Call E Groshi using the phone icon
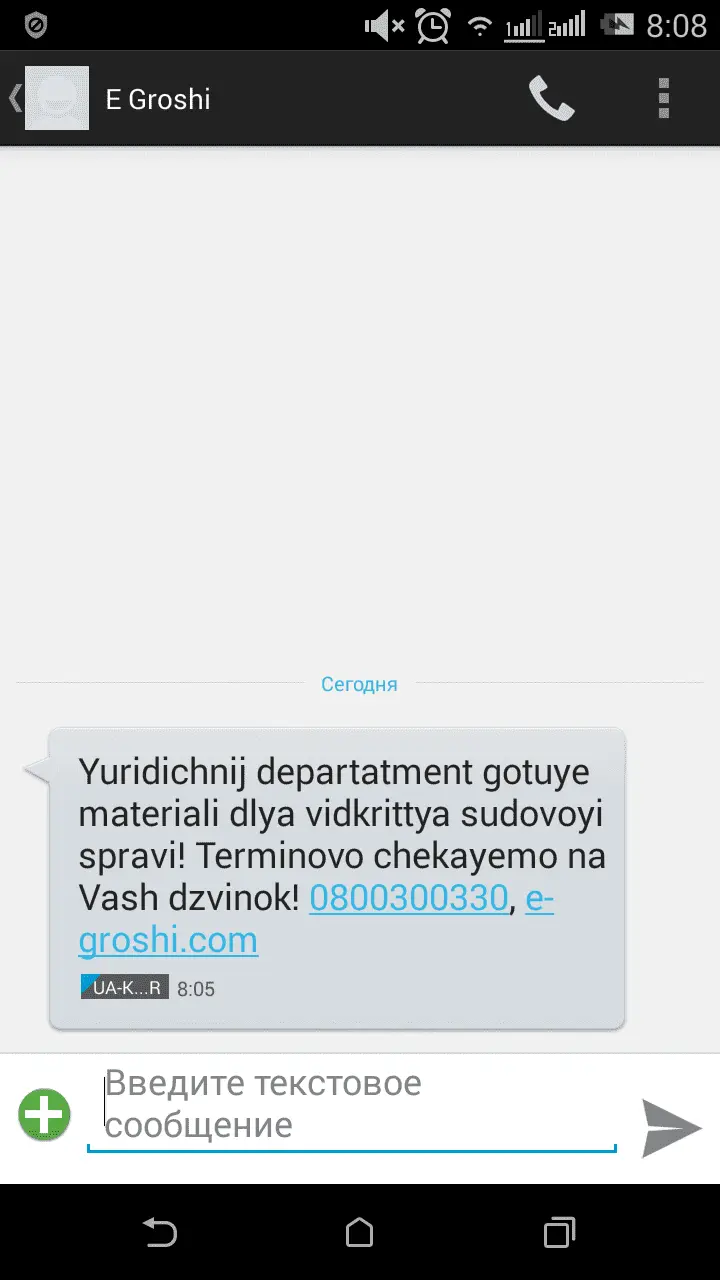720x1280 pixels. 551,99
